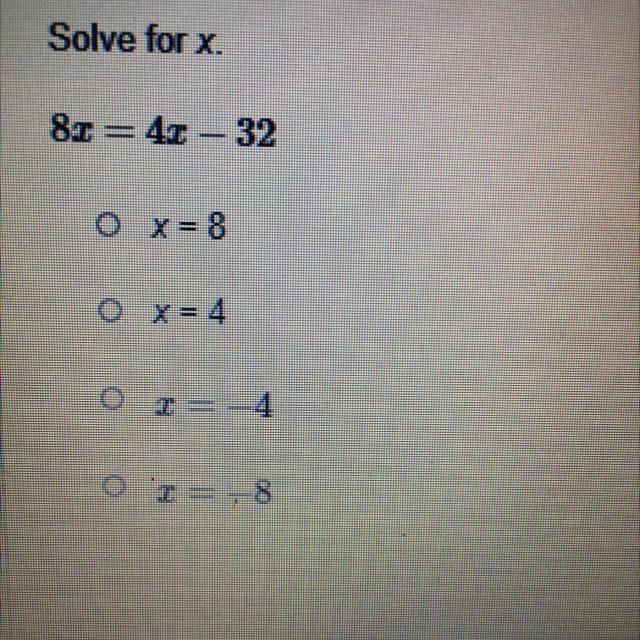Select the answer x = 8

point(109,225)
